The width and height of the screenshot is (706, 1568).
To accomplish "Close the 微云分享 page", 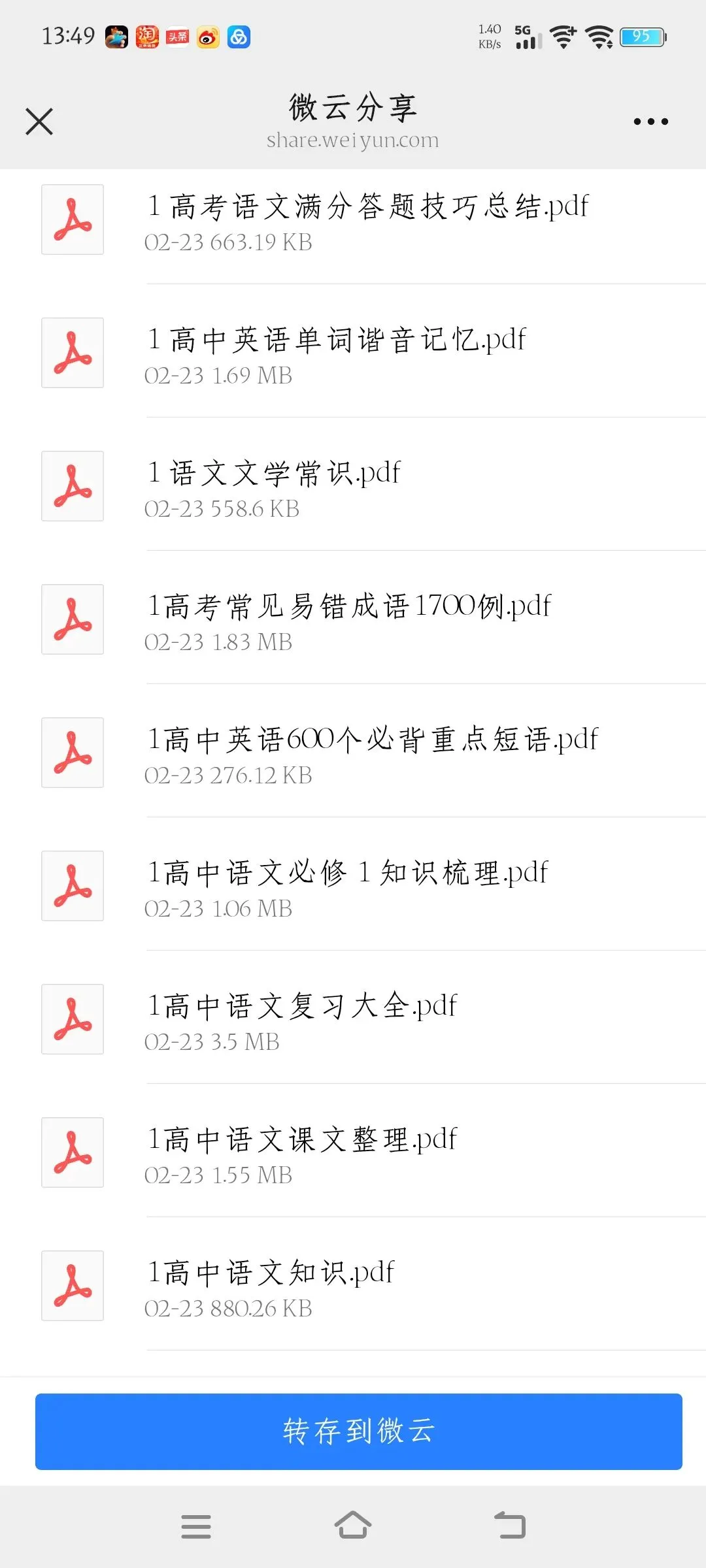I will (x=39, y=122).
